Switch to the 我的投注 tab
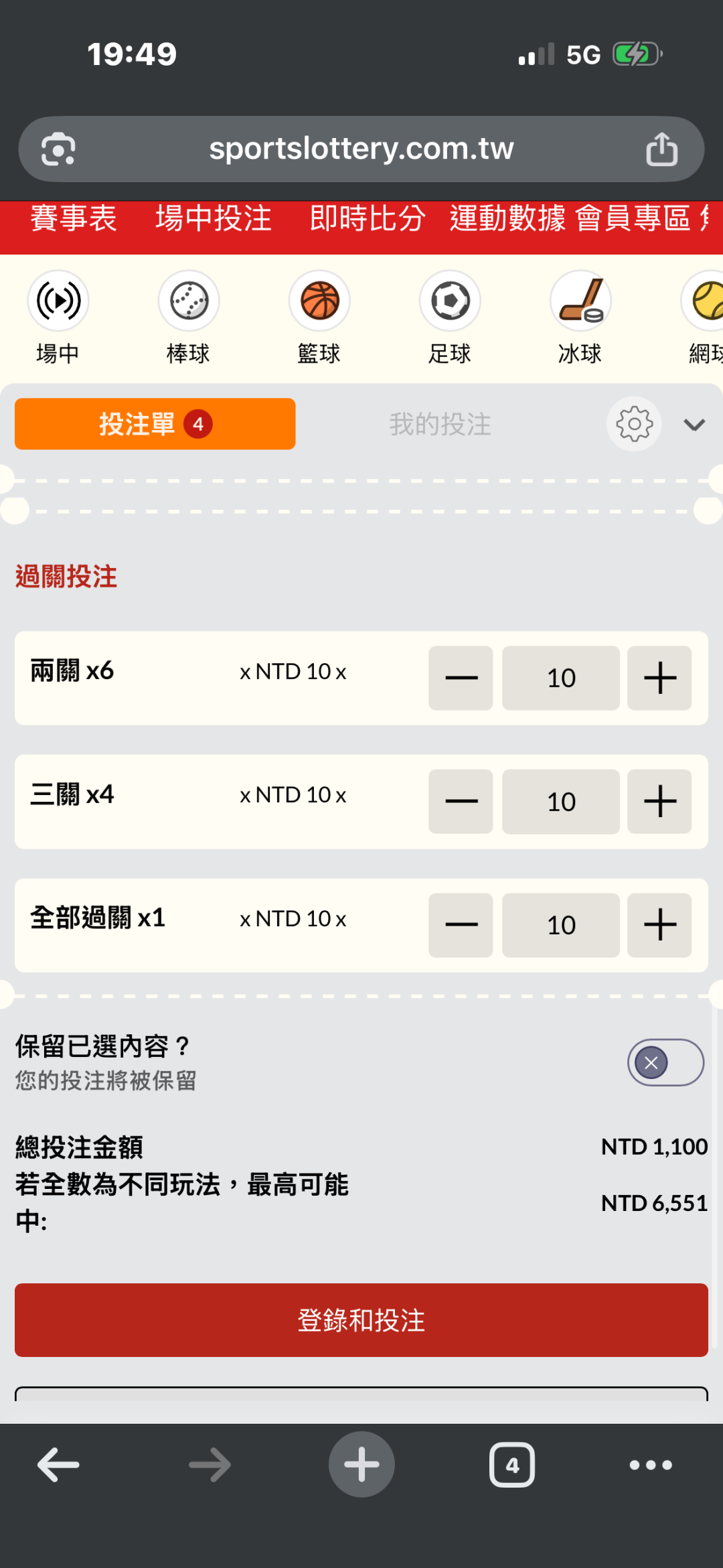 pos(440,424)
